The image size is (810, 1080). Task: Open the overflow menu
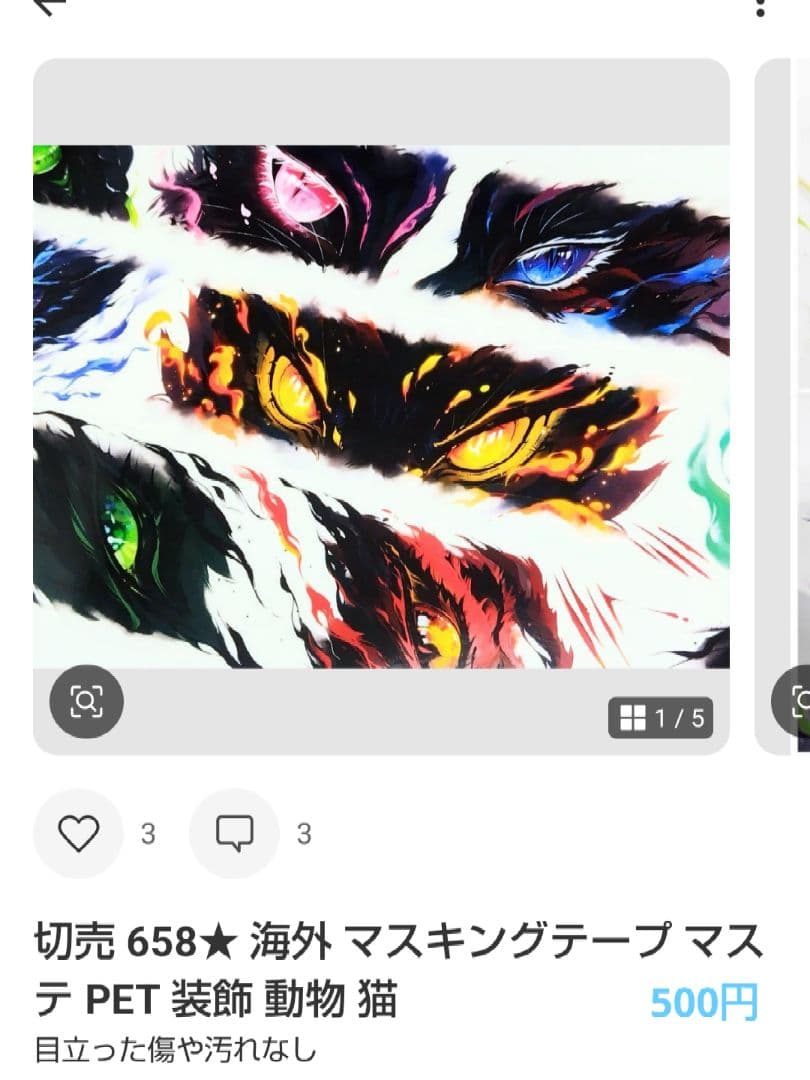761,8
